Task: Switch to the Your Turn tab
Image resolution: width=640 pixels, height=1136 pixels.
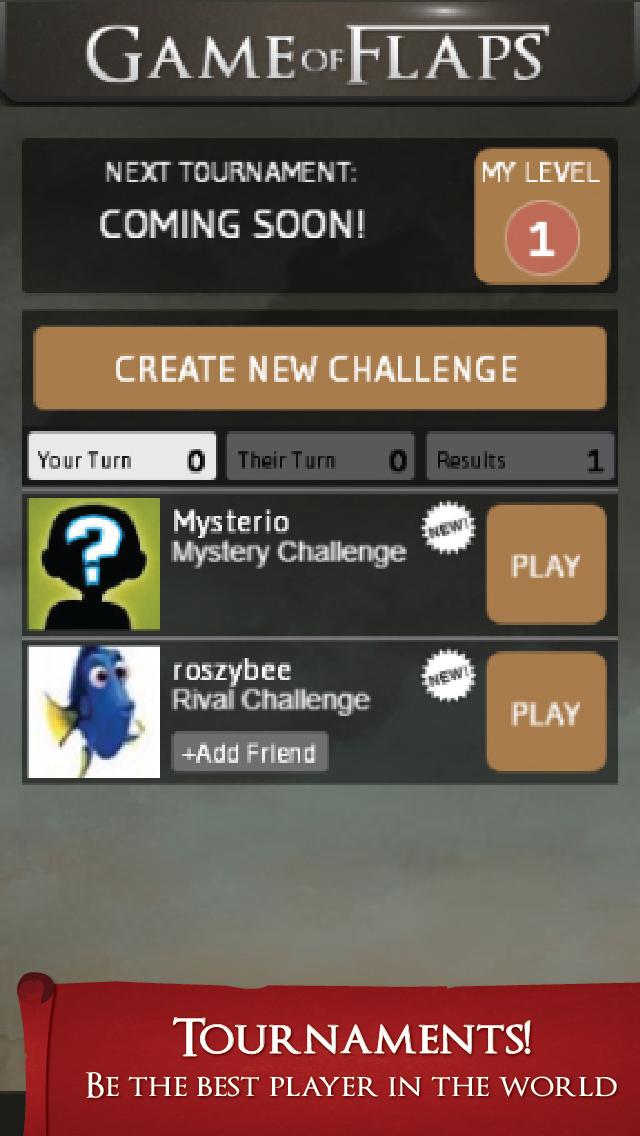Action: tap(121, 460)
